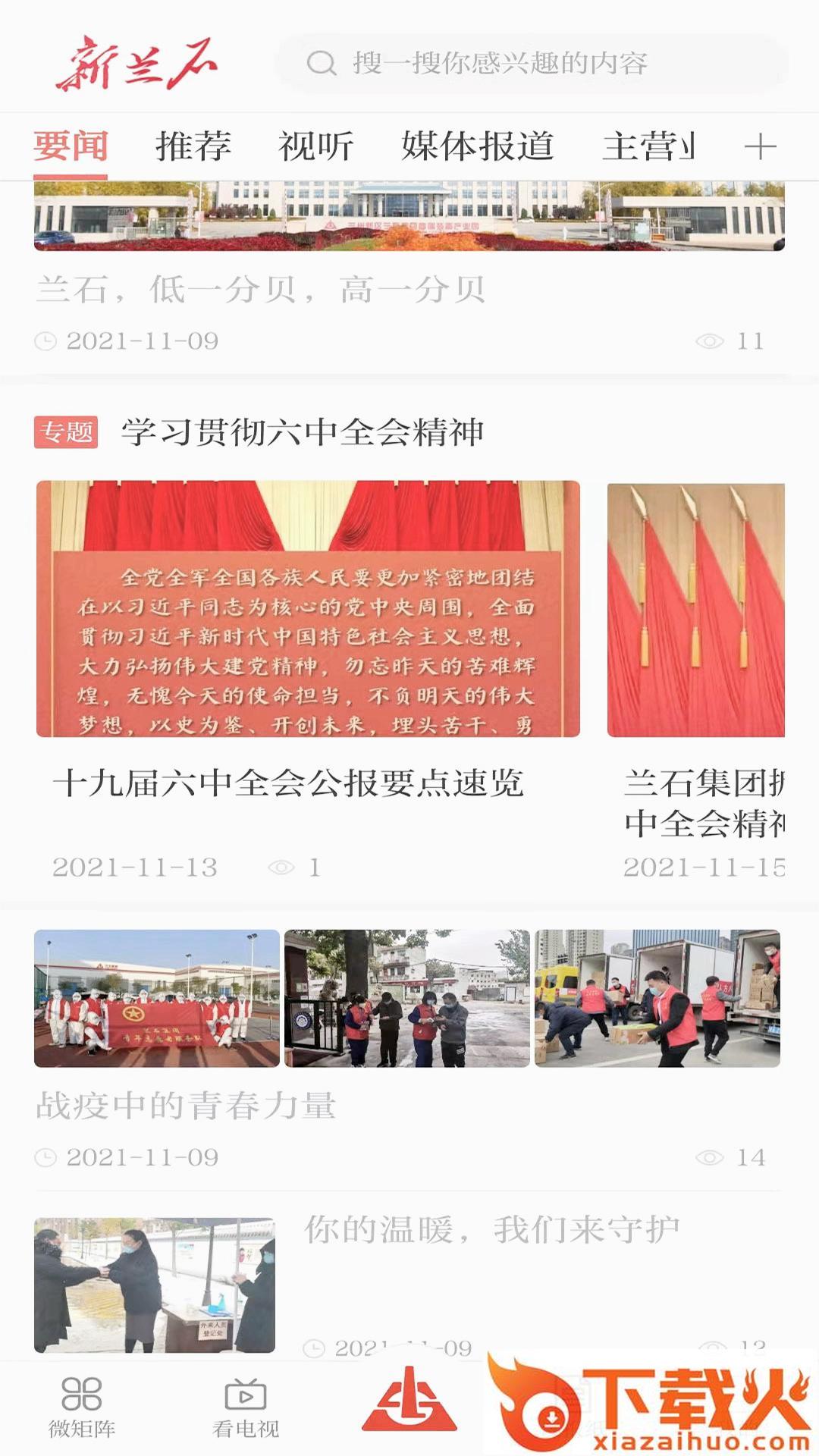Screen dimensions: 819x1456
Task: Tap the plus icon to add channels
Action: (760, 146)
